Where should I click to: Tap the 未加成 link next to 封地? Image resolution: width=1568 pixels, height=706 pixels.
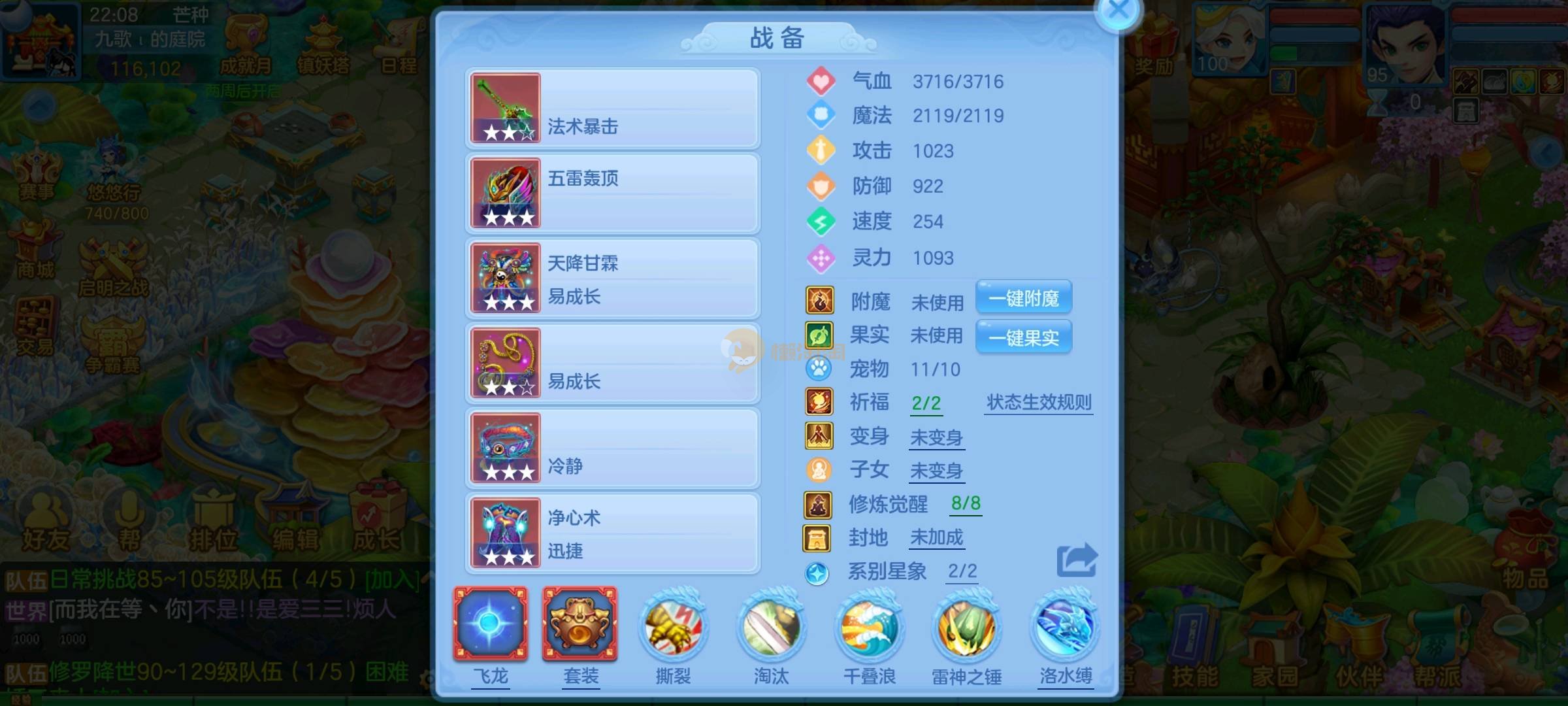pyautogui.click(x=936, y=537)
